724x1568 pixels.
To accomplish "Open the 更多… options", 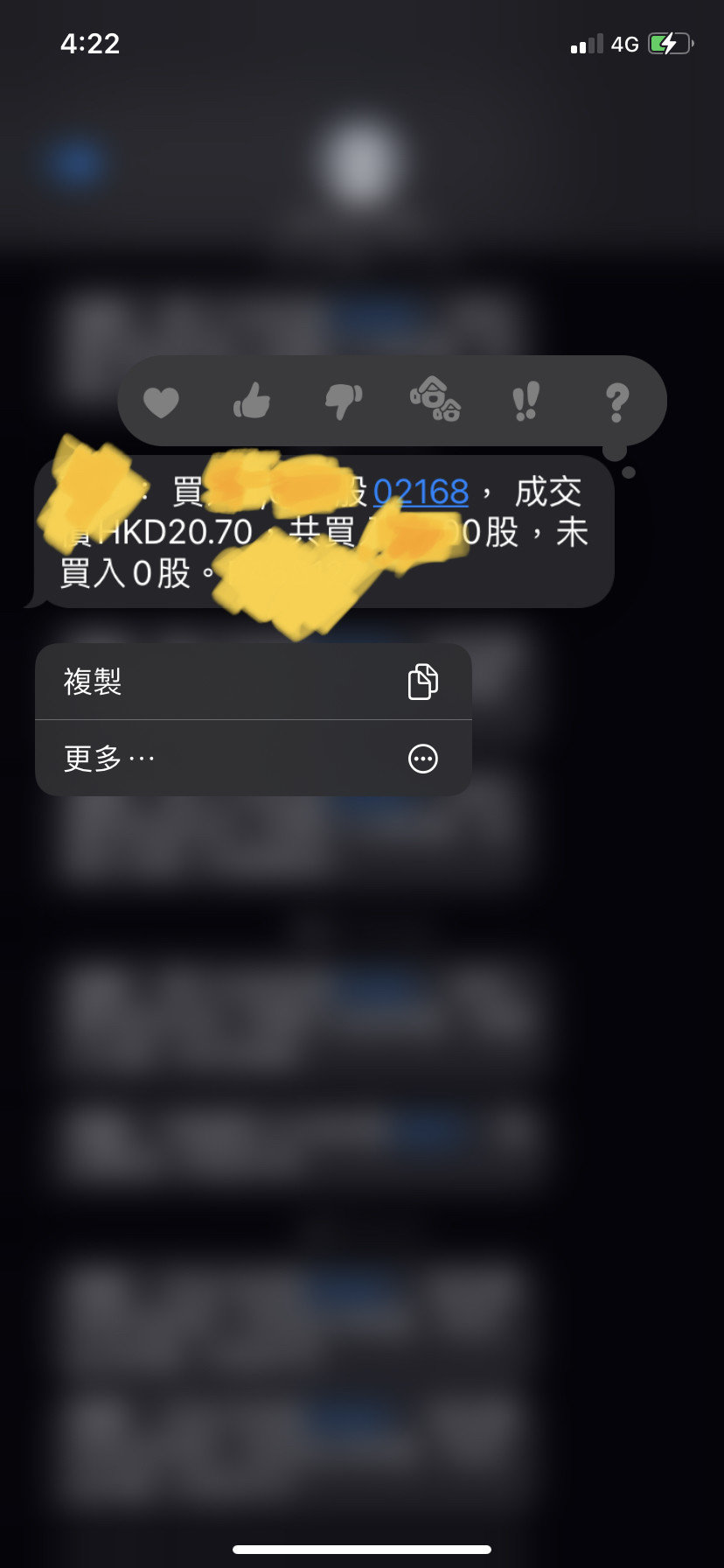I will click(254, 759).
